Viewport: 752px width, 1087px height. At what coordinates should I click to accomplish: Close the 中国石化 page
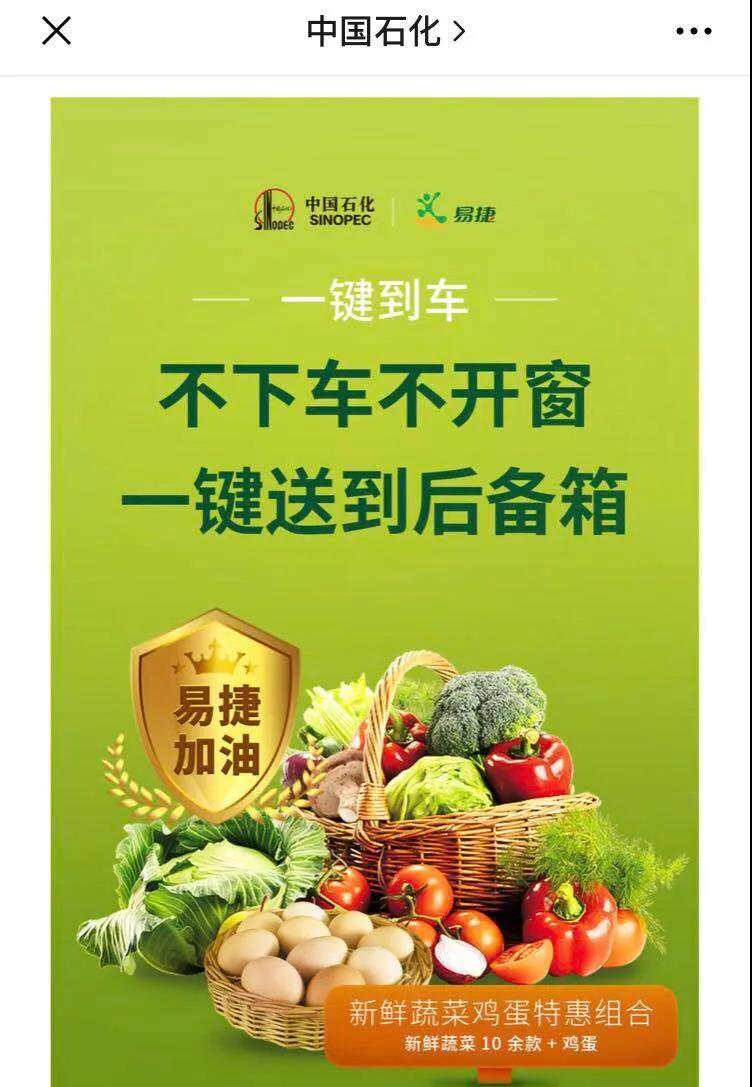point(56,32)
